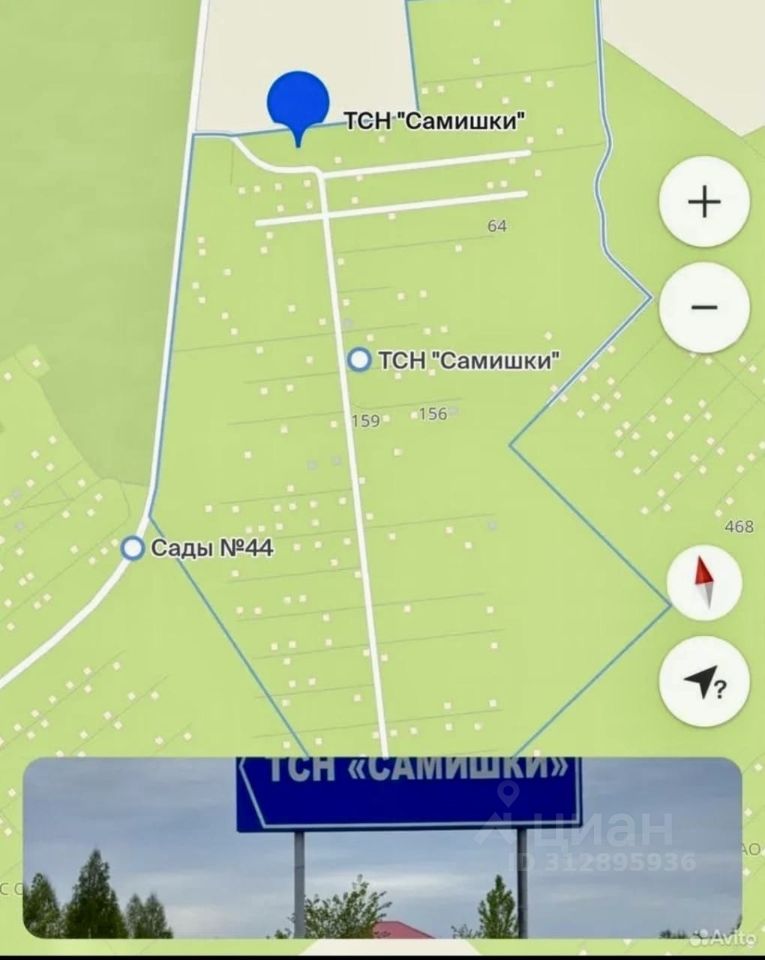765x960 pixels.
Task: Select the Сады №44 marker
Action: coord(132,548)
